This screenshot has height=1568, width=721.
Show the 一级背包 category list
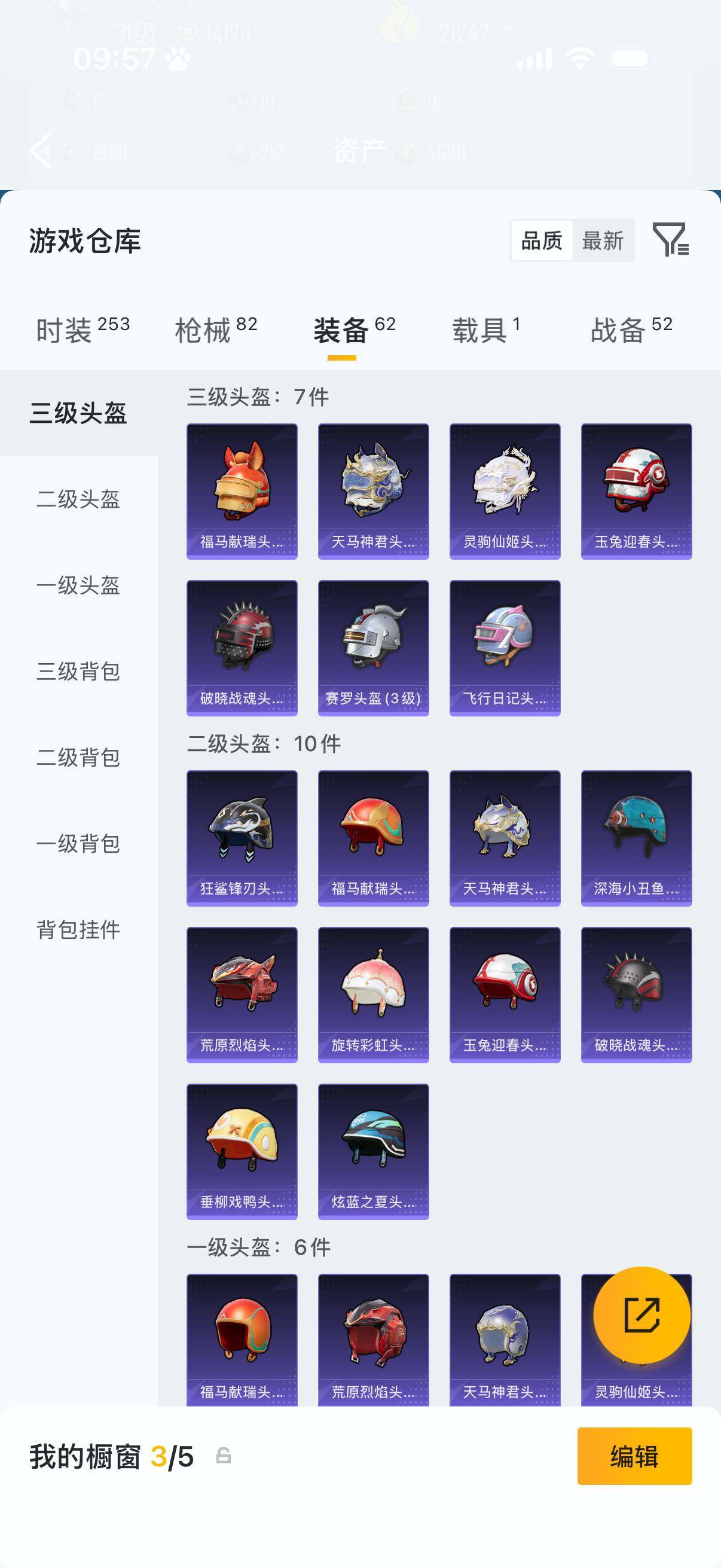click(78, 844)
